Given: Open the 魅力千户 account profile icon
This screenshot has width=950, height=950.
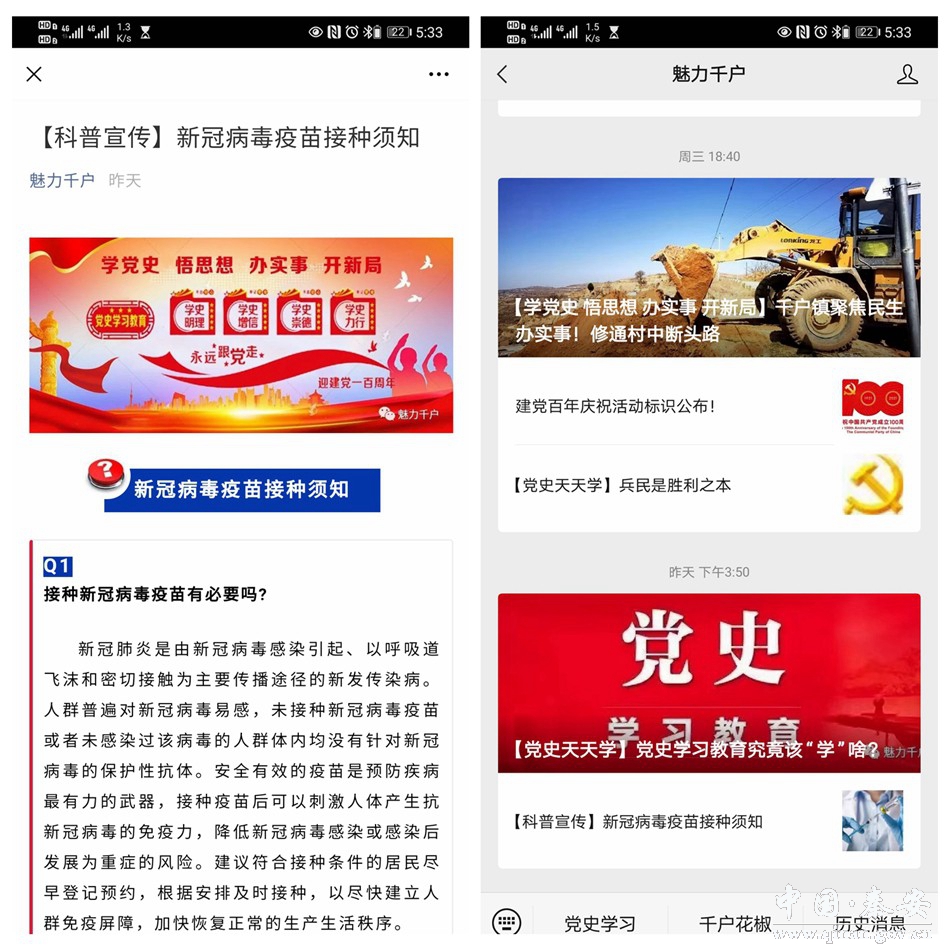Looking at the screenshot, I should coord(906,74).
